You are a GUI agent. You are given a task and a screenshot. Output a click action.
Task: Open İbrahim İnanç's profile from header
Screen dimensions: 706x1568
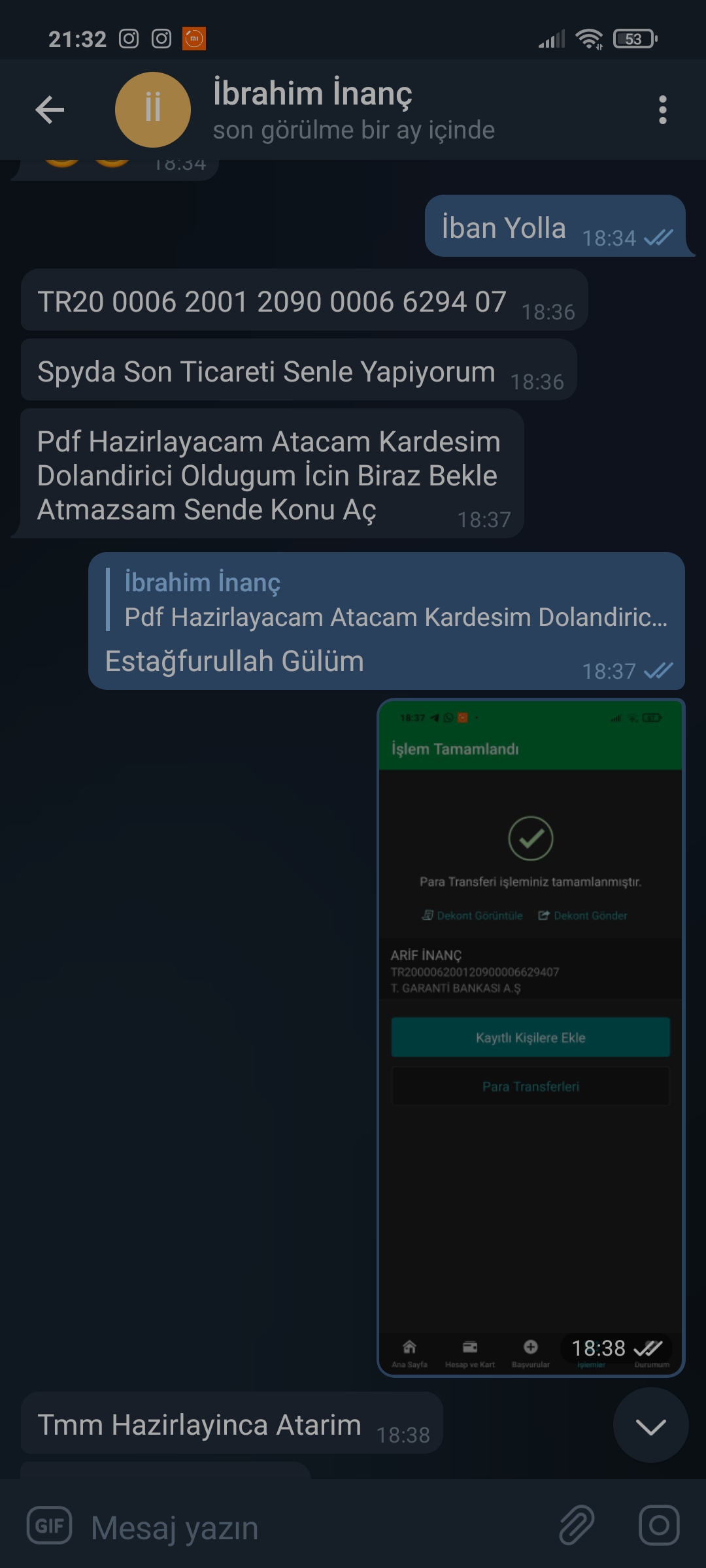[312, 108]
